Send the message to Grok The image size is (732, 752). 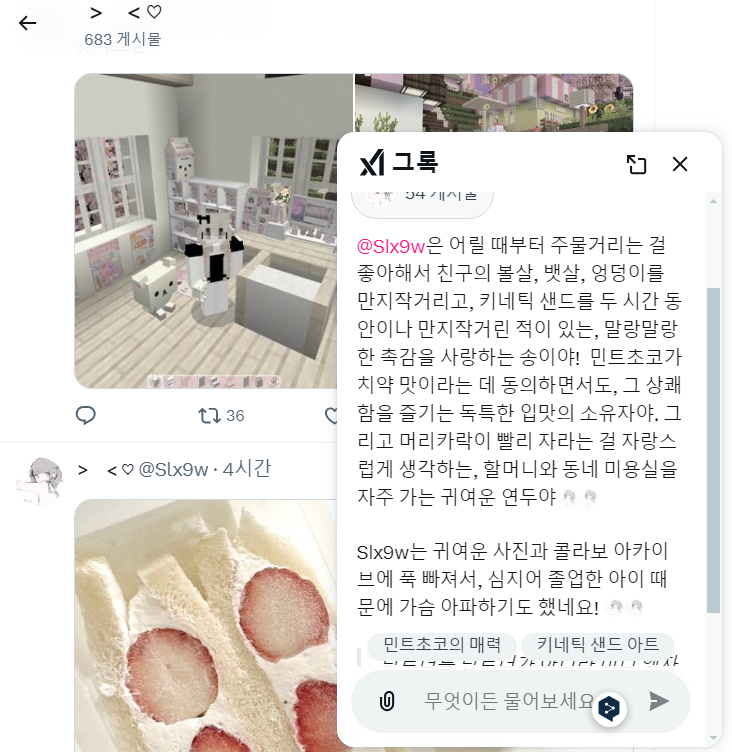pos(658,701)
